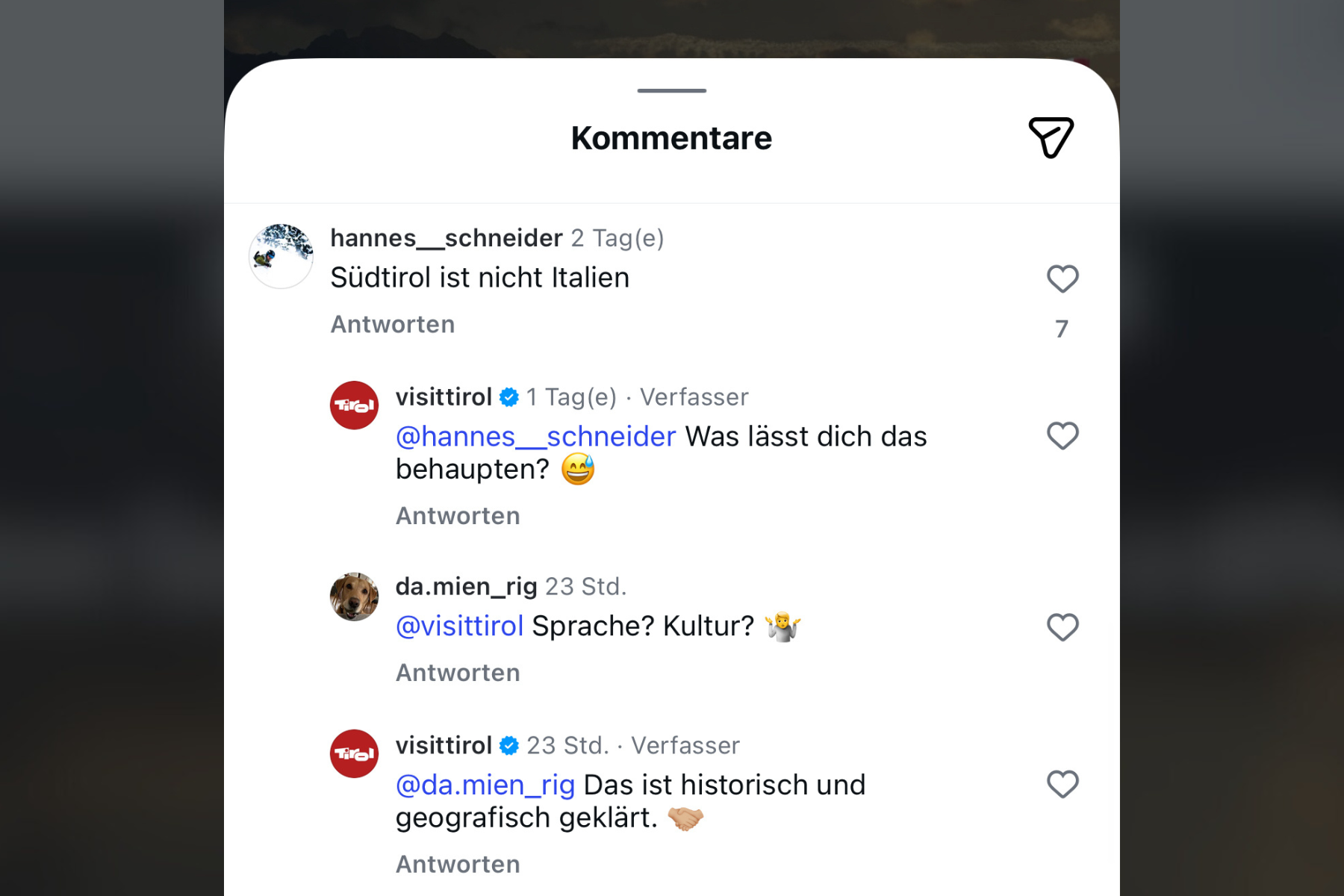Open the @da.mien_rig mention link

tap(485, 785)
